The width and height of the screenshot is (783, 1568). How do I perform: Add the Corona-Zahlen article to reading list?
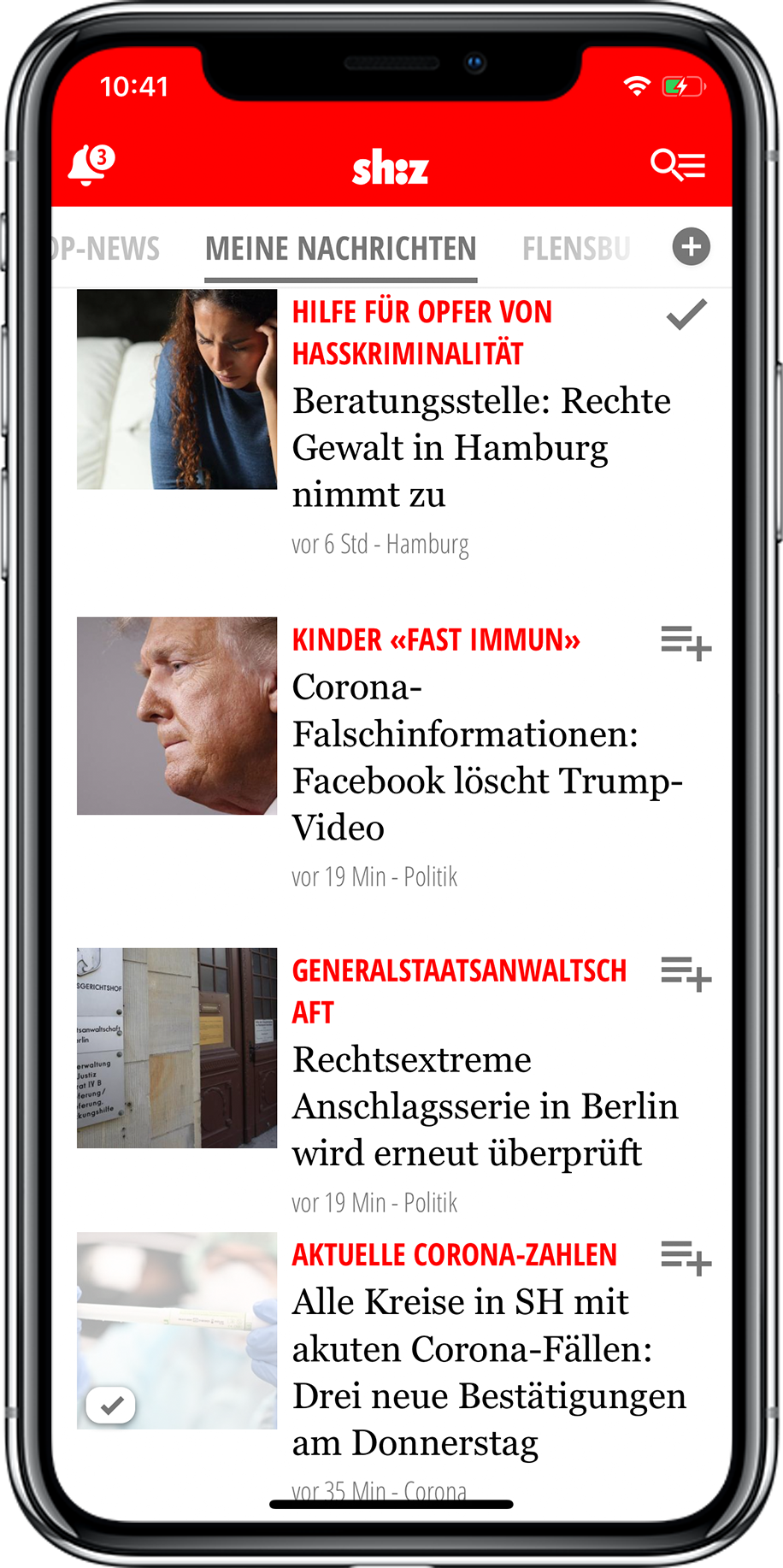[x=688, y=1258]
